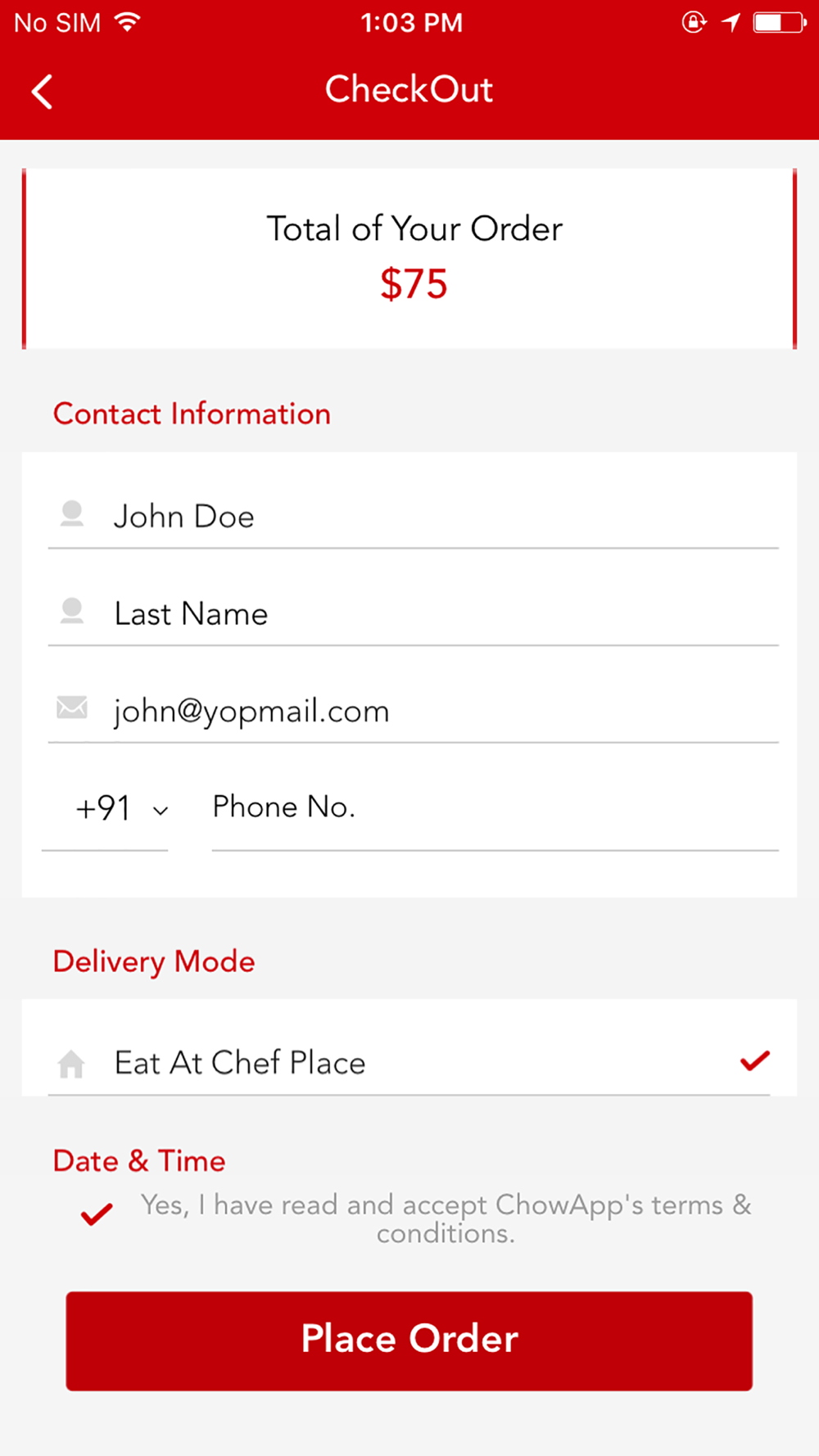Image resolution: width=819 pixels, height=1456 pixels.
Task: Uncheck the terms & conditions checkbox
Action: (x=97, y=1214)
